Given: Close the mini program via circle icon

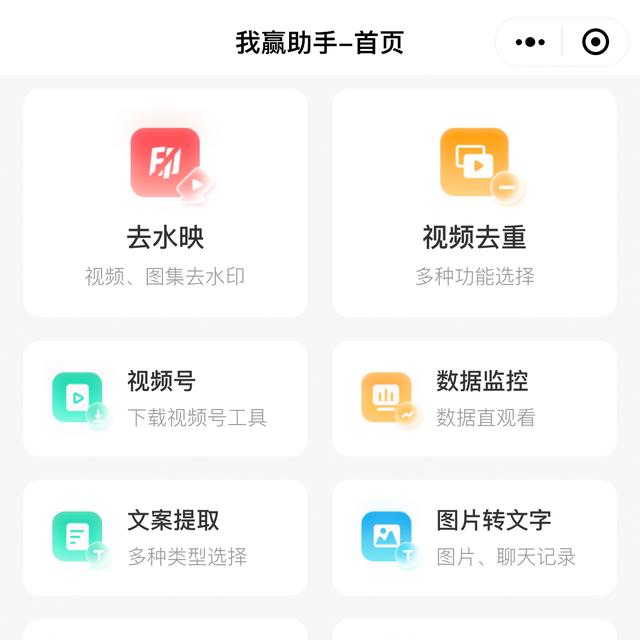Looking at the screenshot, I should [595, 42].
